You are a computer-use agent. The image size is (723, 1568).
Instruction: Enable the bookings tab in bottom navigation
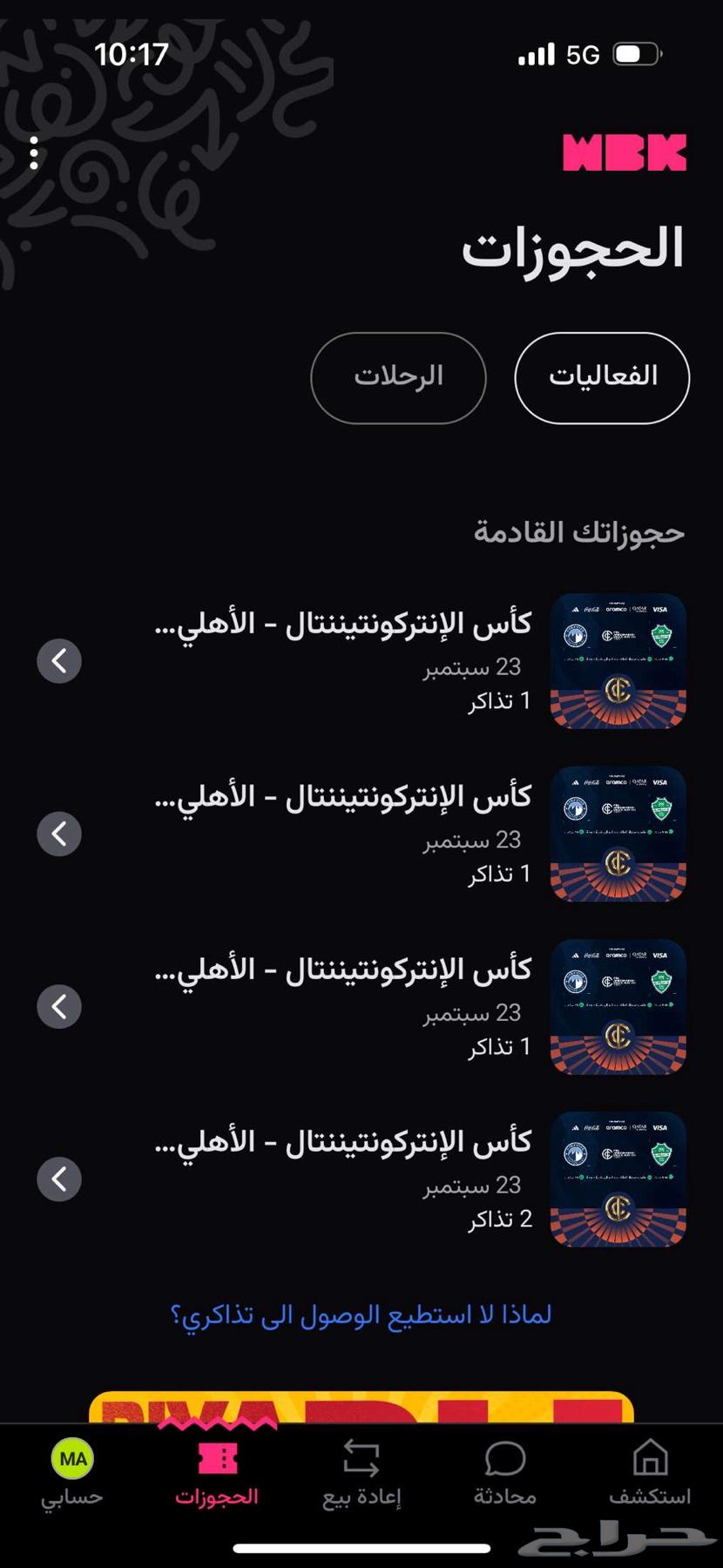pyautogui.click(x=216, y=1472)
